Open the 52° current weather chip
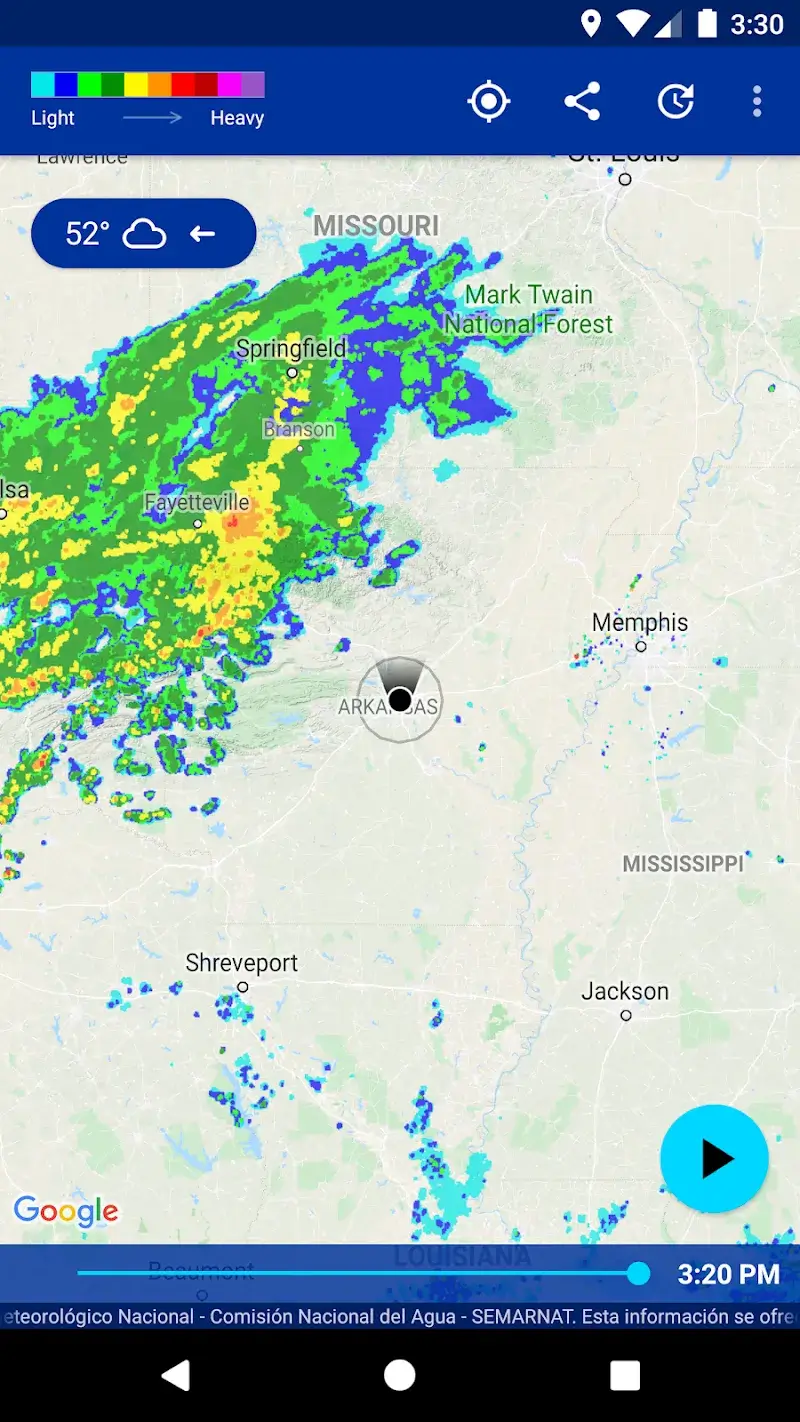Screen dimensions: 800x1422 (143, 234)
